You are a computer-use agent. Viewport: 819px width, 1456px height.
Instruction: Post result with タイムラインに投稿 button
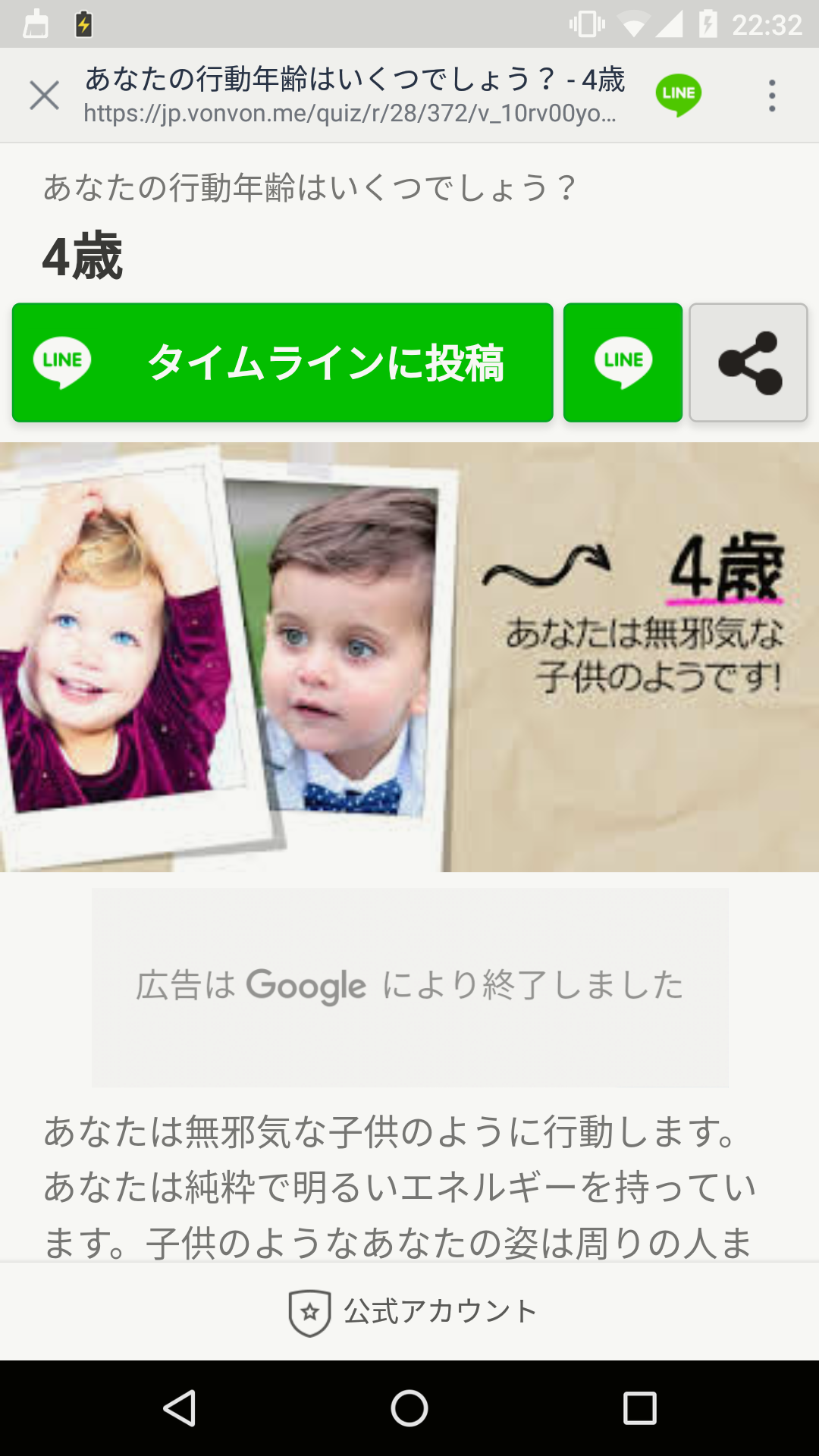(x=282, y=362)
